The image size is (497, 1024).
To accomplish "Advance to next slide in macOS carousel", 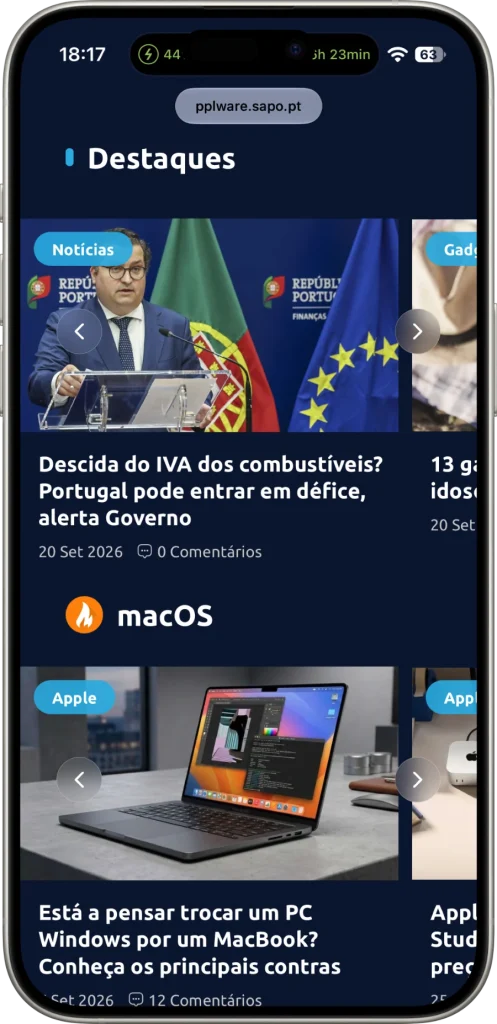I will pos(417,779).
